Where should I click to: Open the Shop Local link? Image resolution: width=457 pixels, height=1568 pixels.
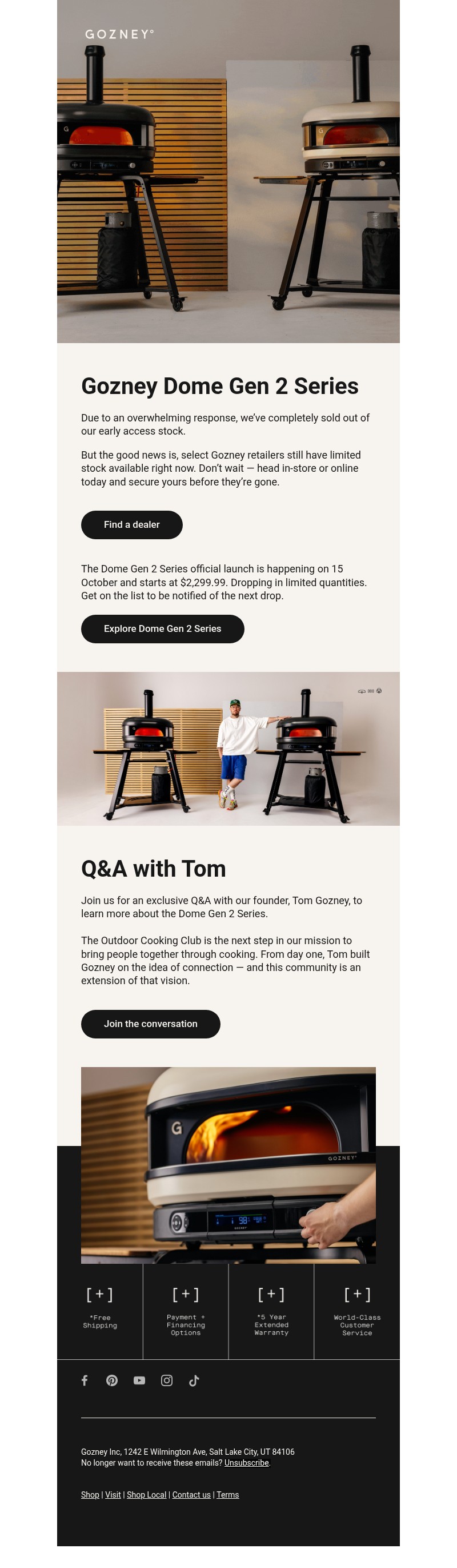(x=146, y=1494)
